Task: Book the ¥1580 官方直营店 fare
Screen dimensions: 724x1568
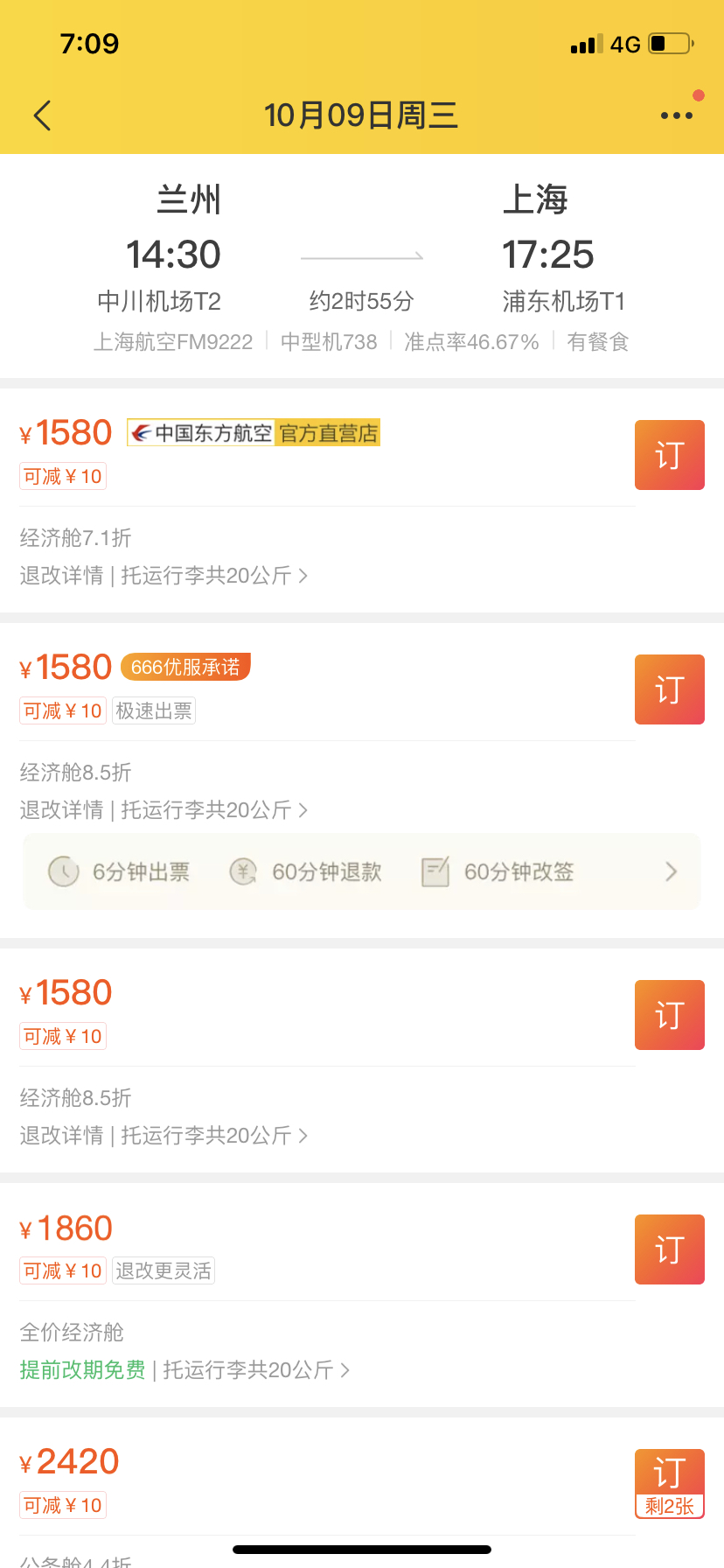Action: pos(669,455)
